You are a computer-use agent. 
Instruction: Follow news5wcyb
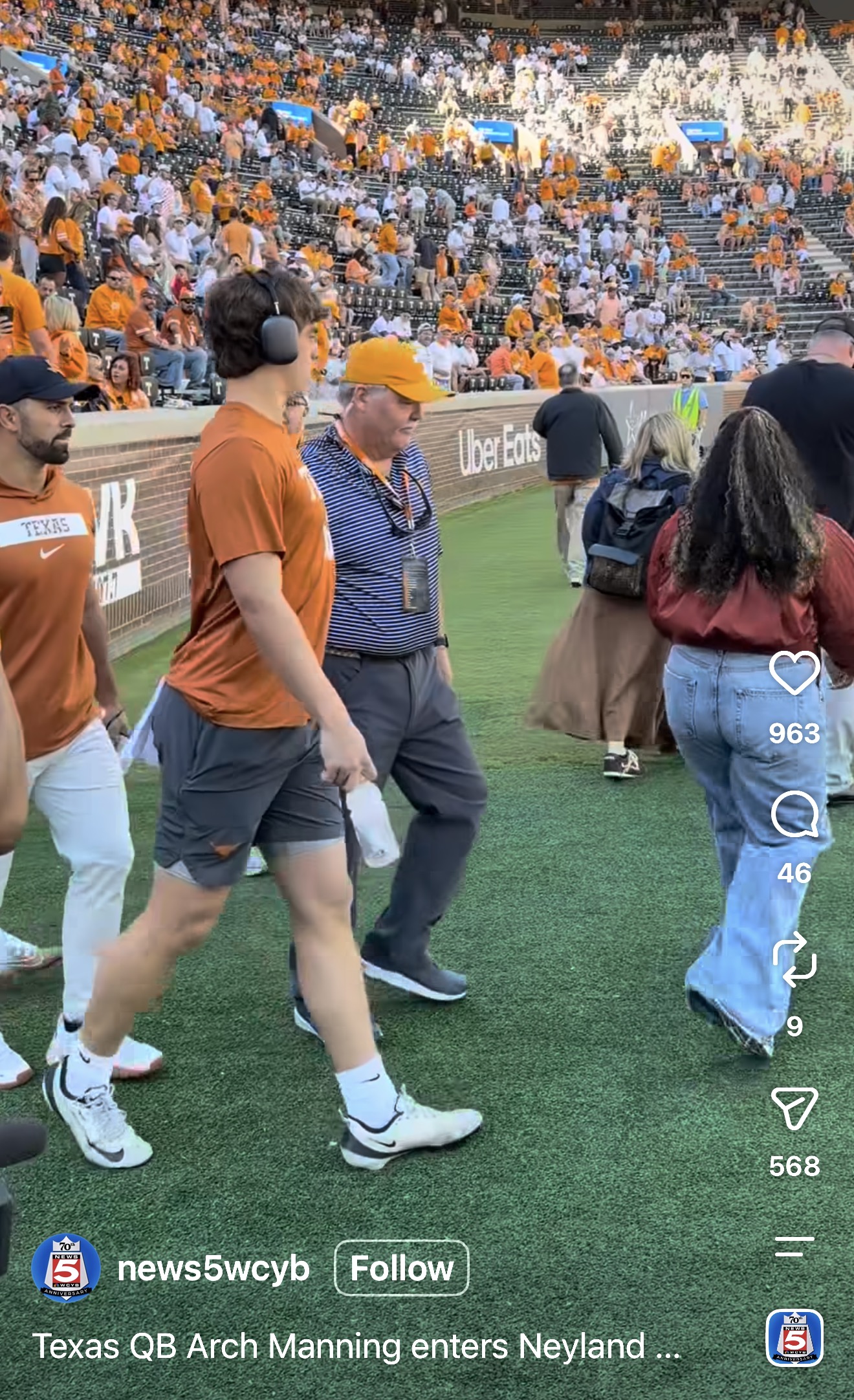[x=402, y=1268]
